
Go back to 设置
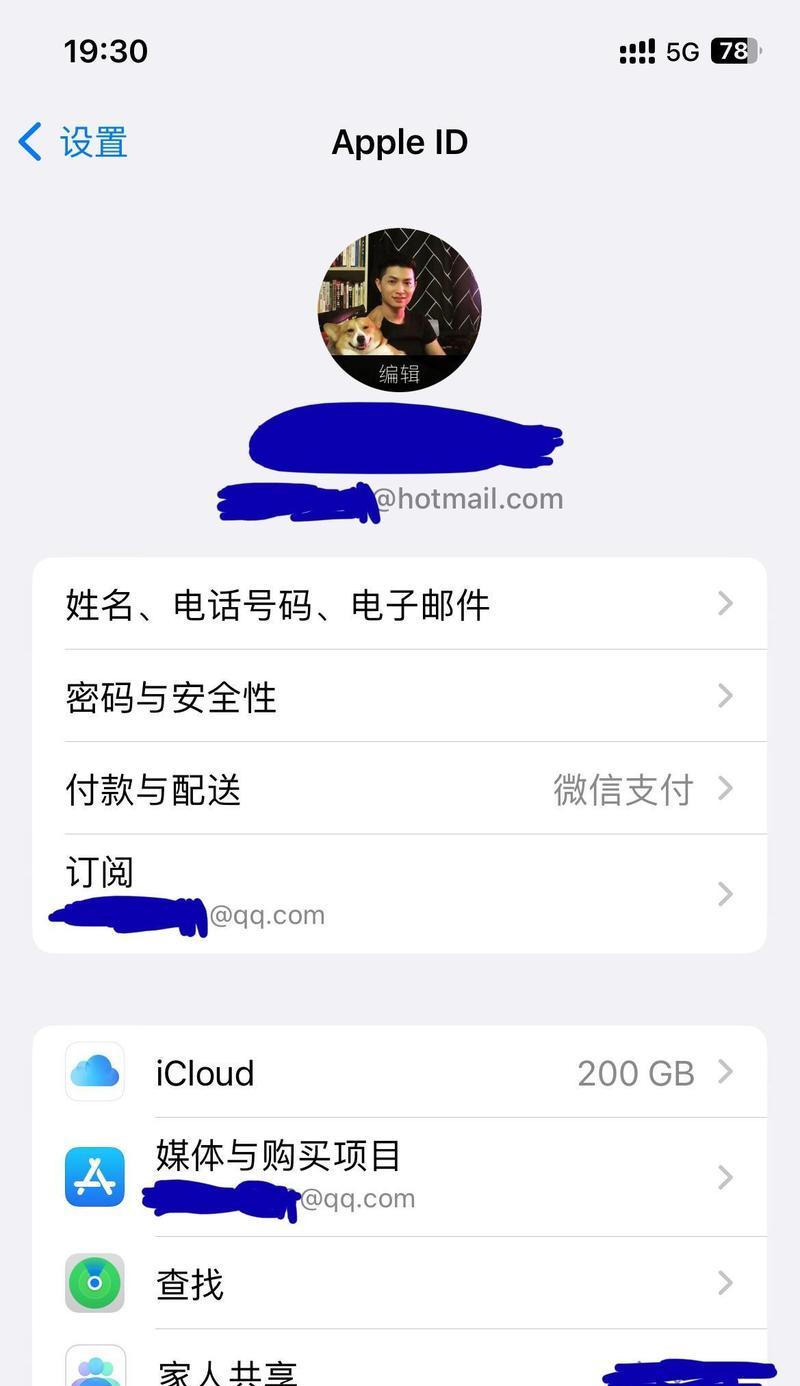[74, 142]
